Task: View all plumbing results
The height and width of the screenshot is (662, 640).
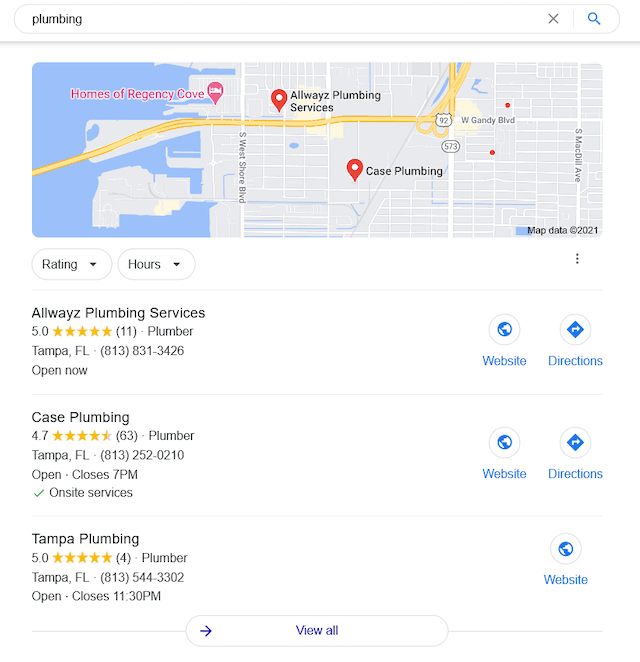Action: click(x=317, y=630)
